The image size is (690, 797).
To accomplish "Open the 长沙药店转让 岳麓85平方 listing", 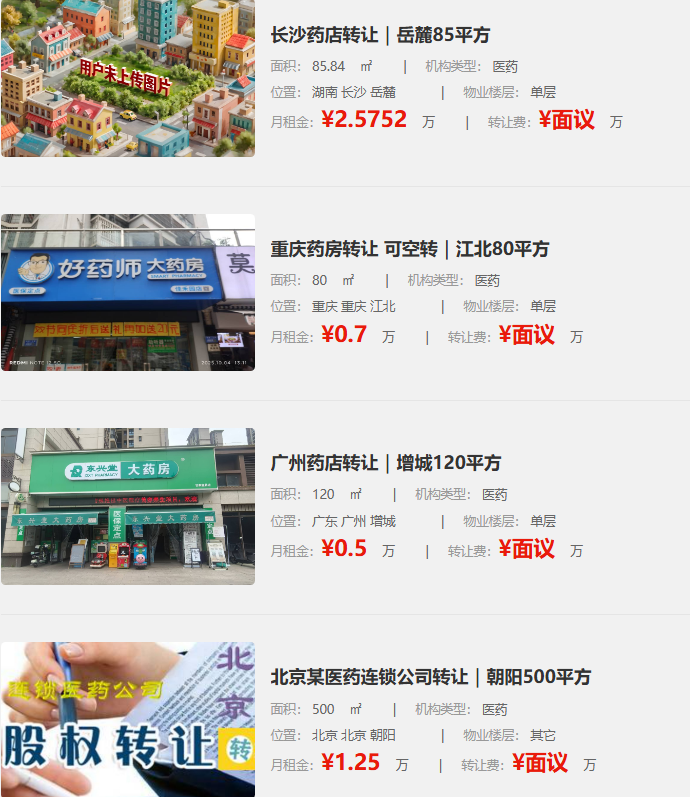I will pos(380,35).
